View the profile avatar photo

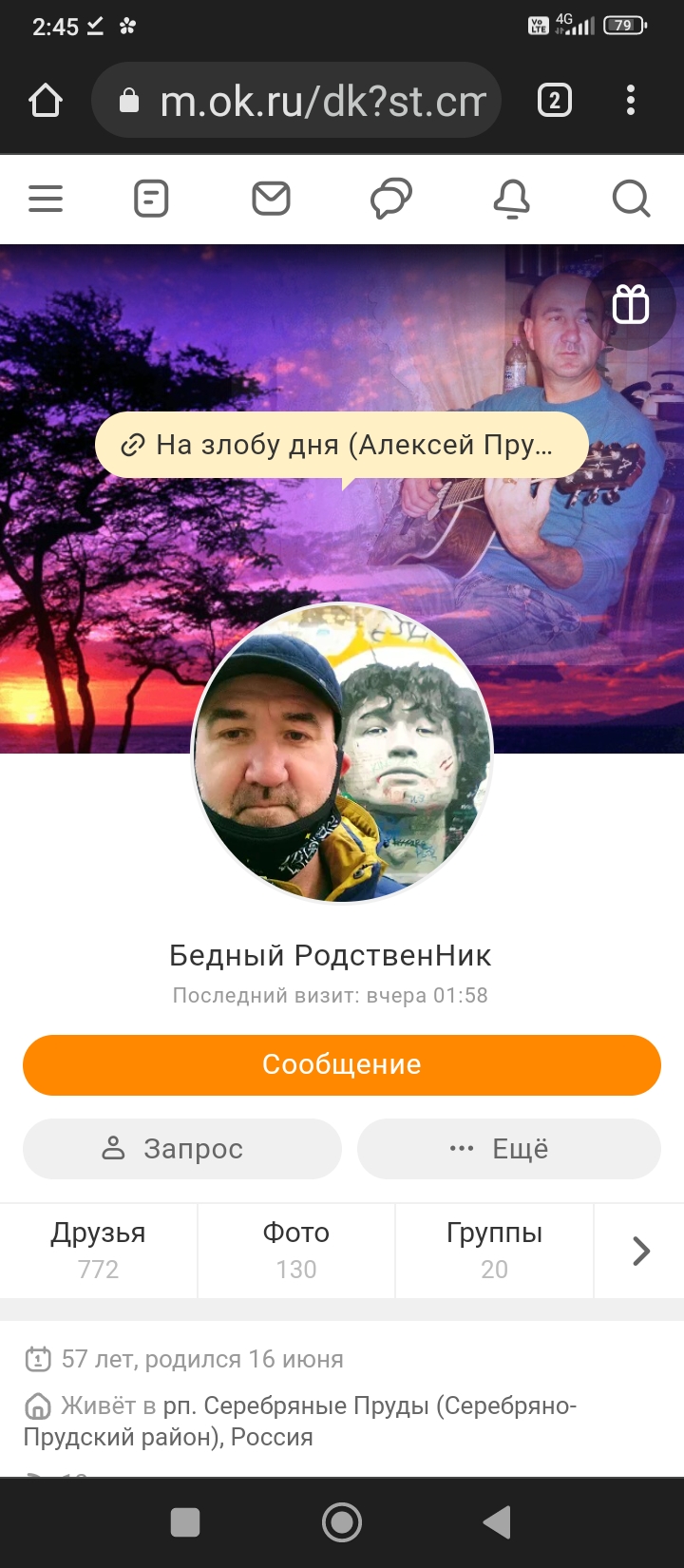coord(342,753)
